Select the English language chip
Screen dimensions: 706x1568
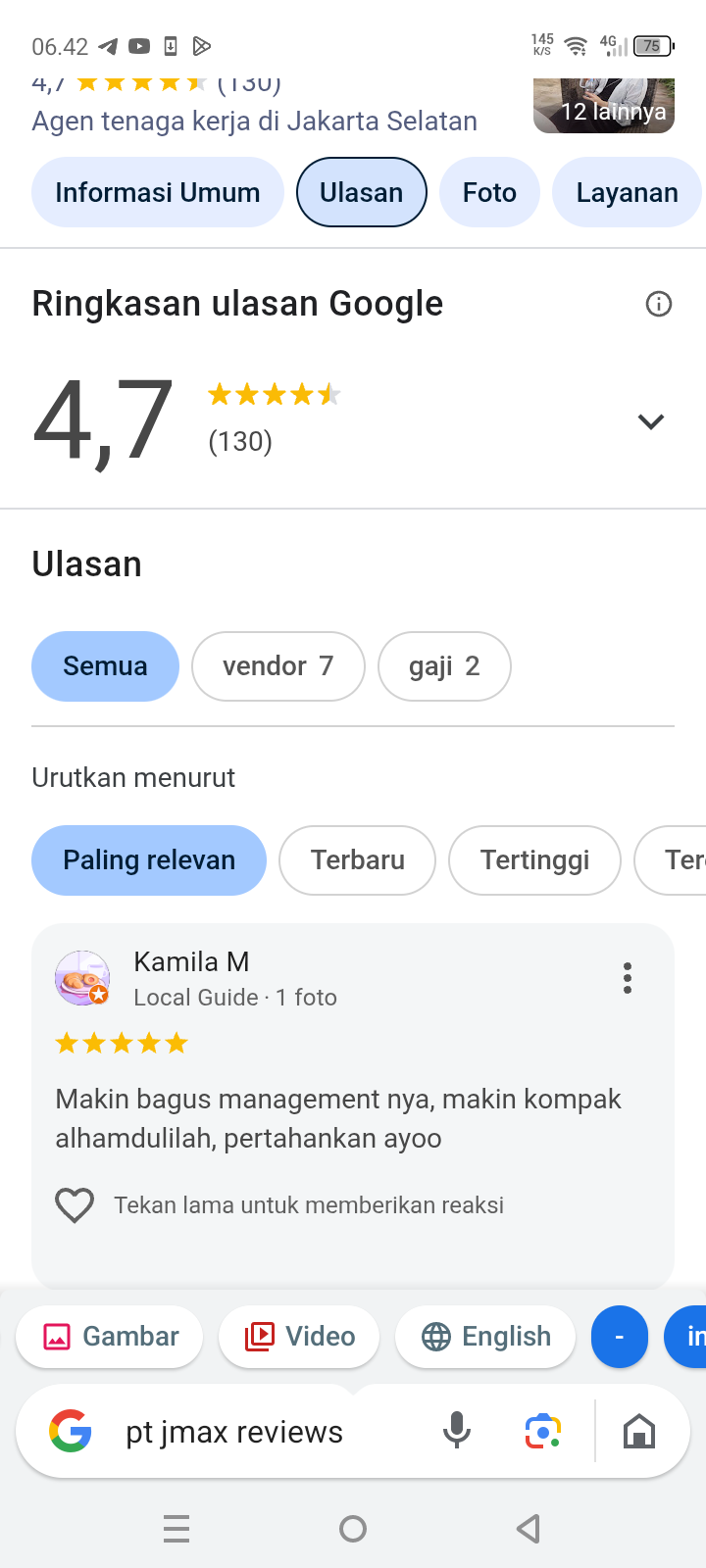click(x=485, y=1337)
